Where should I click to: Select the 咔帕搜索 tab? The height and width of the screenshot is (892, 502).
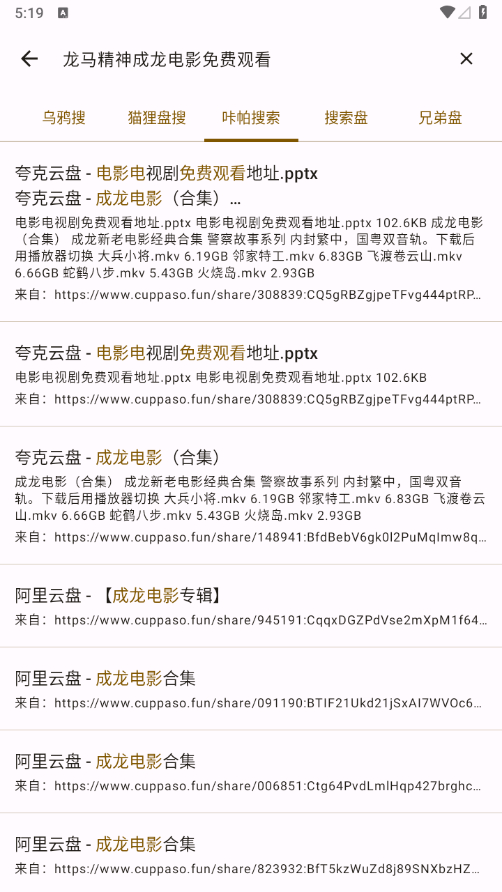click(251, 118)
